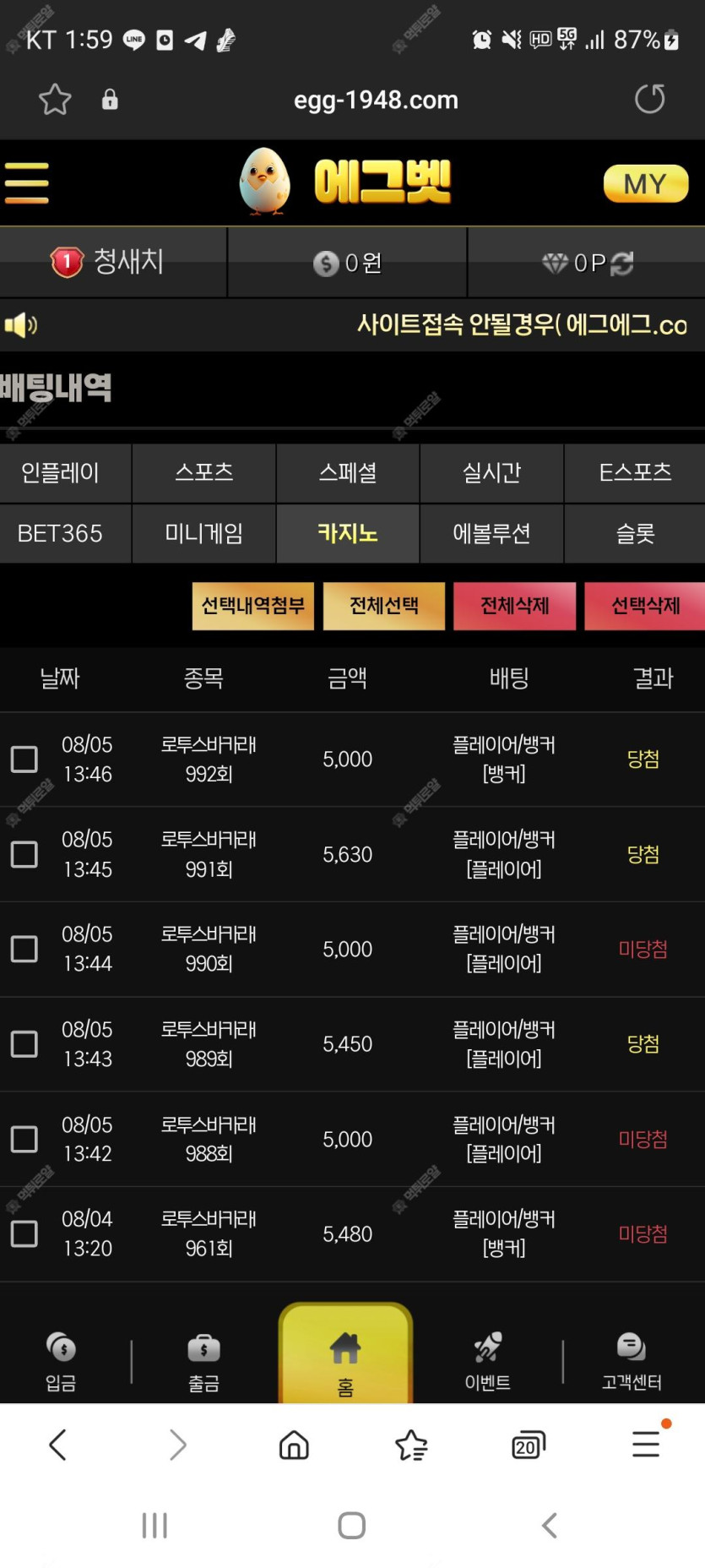Open the hamburger side menu
The image size is (705, 1568).
[x=26, y=182]
